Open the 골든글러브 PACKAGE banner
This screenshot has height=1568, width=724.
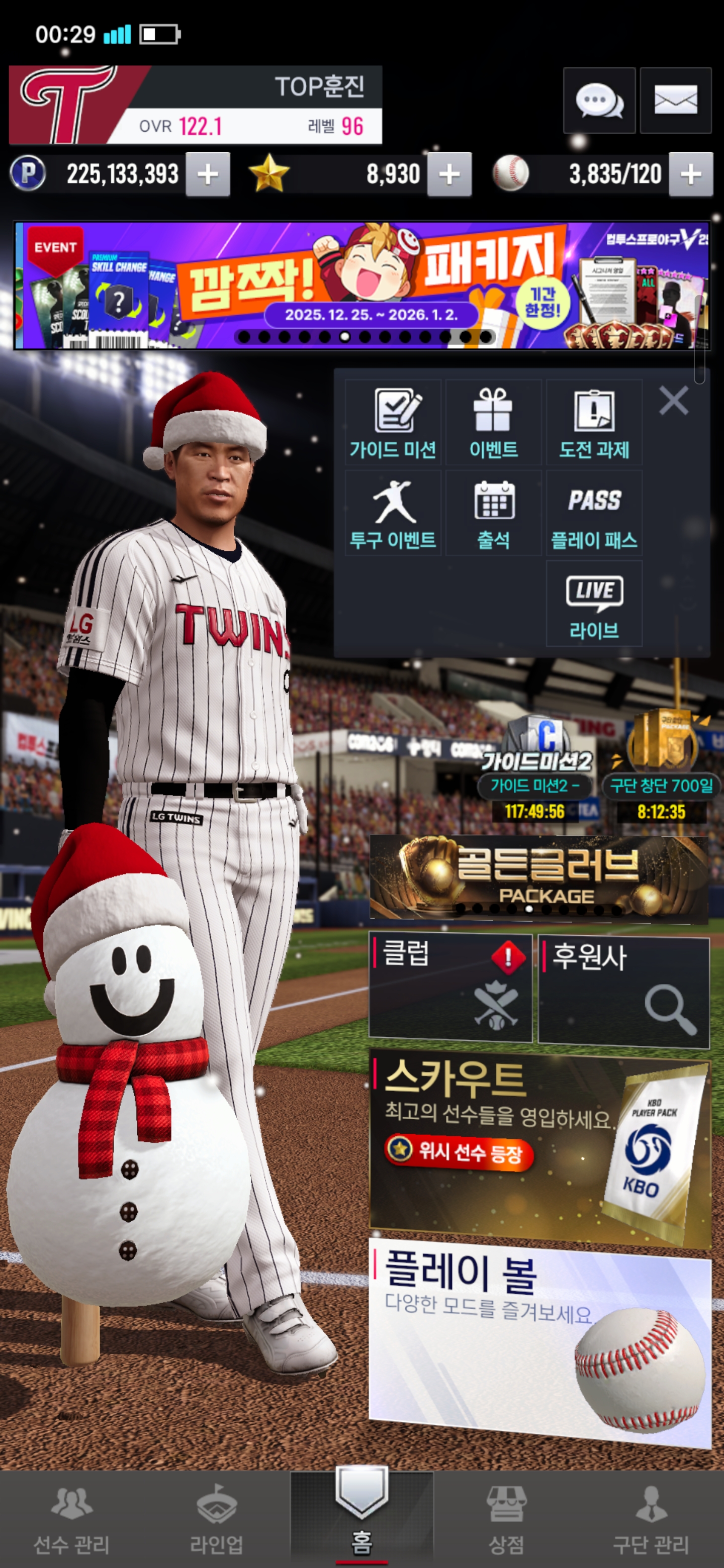click(x=538, y=876)
